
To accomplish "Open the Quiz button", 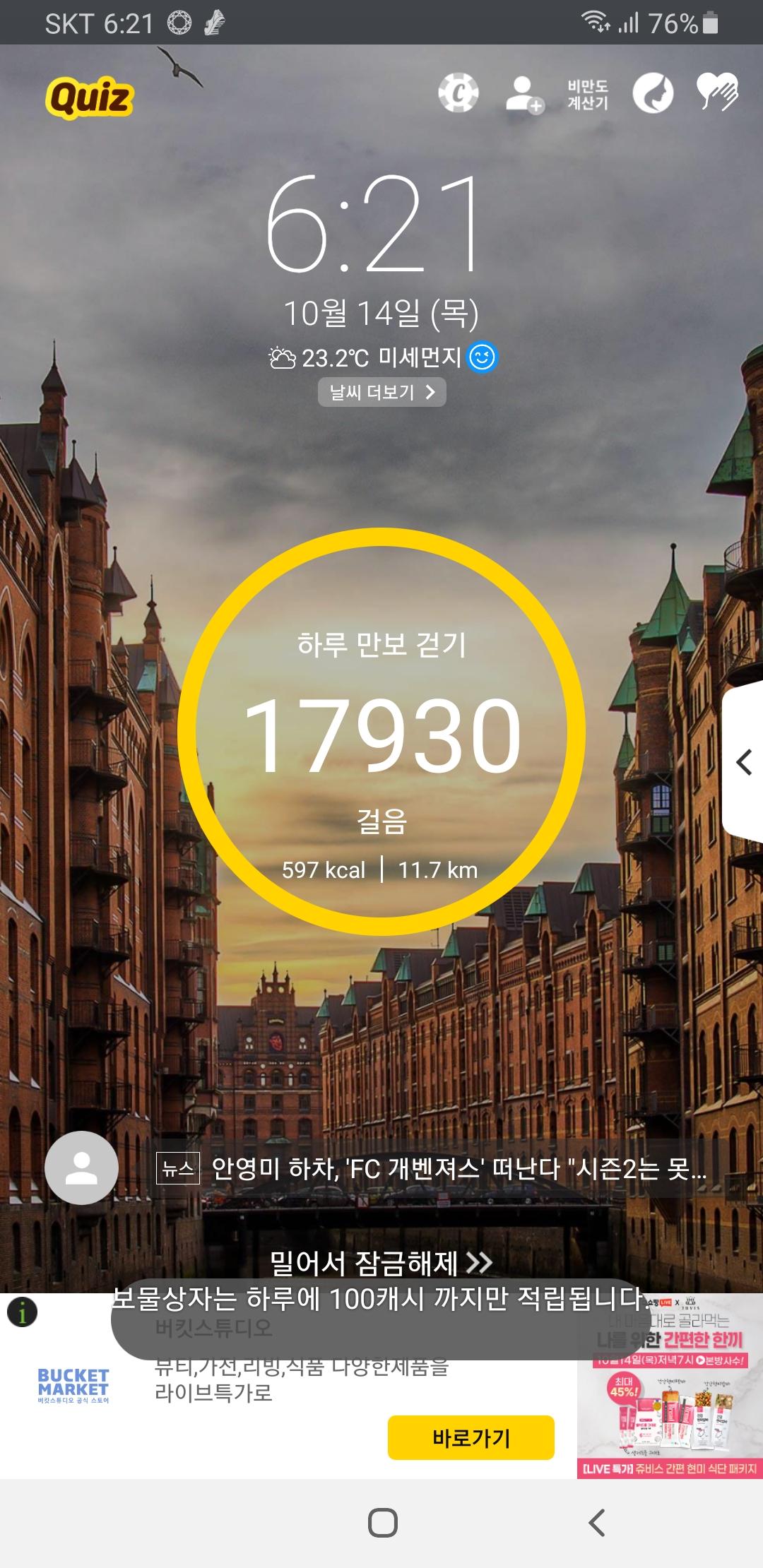I will (x=90, y=97).
